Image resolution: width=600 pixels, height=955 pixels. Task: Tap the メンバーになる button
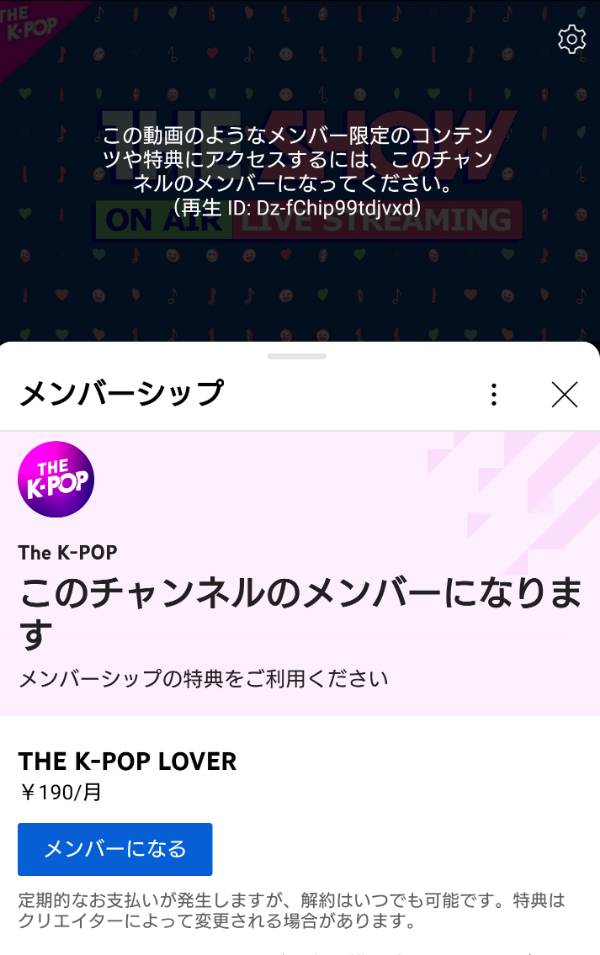click(115, 849)
